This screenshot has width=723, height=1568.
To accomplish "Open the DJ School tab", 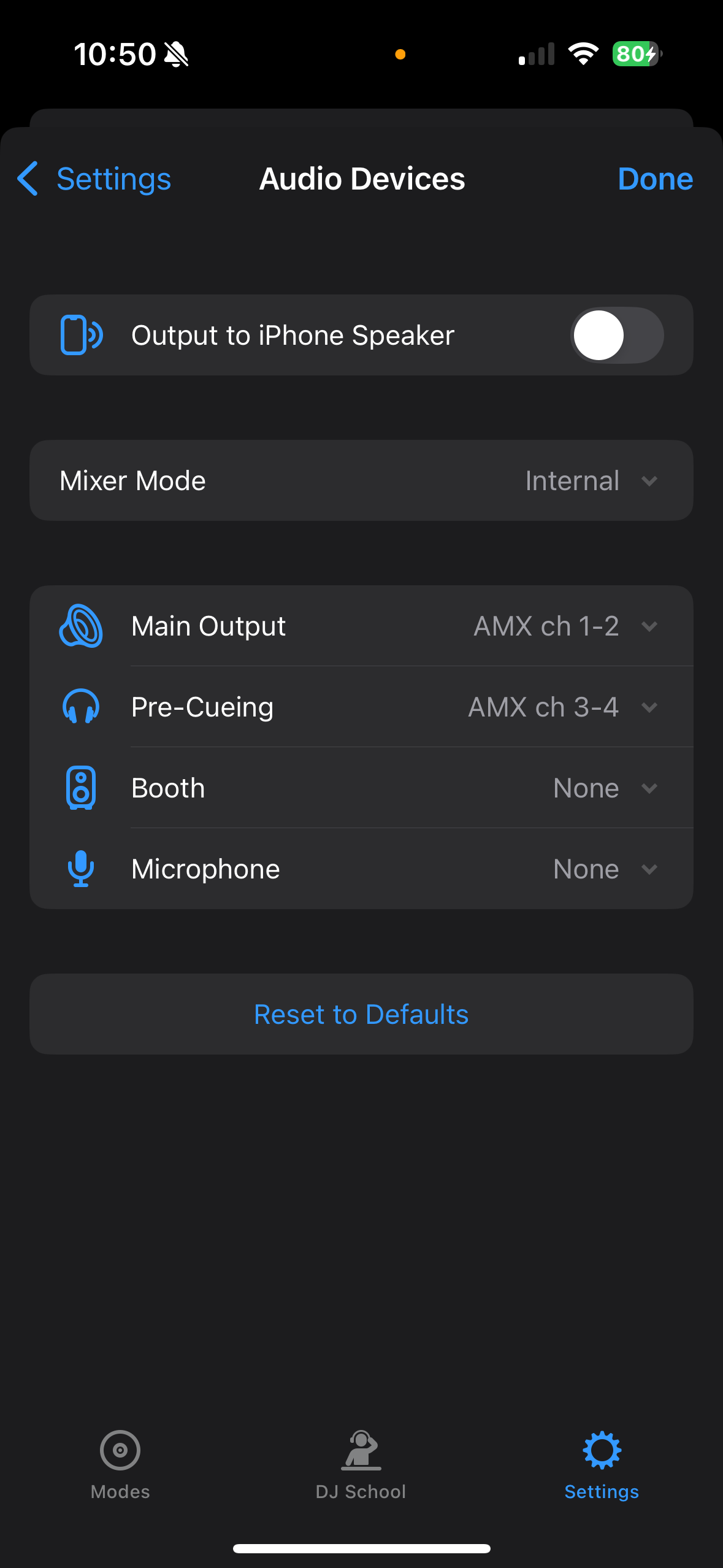I will 361,1465.
